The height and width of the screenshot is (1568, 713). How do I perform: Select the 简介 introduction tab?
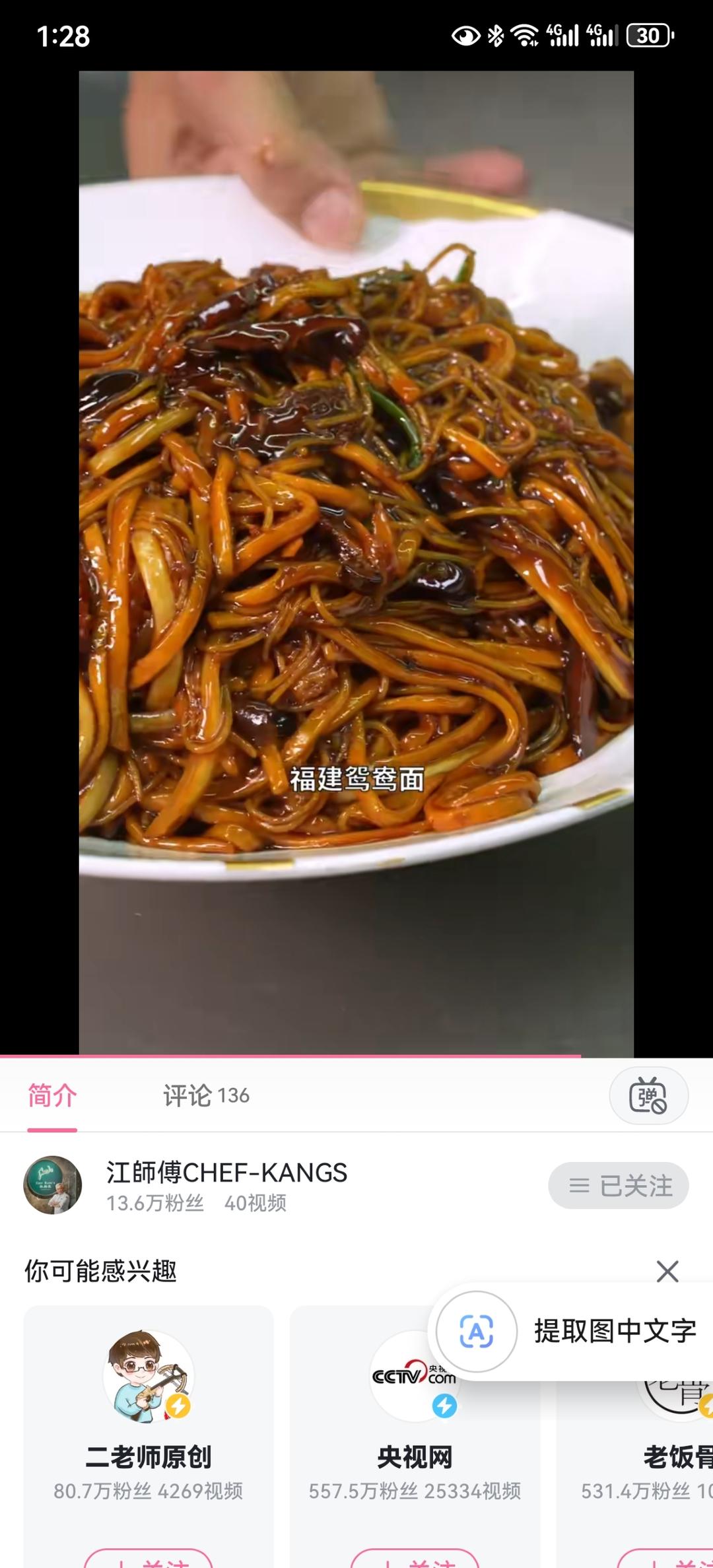(52, 1095)
